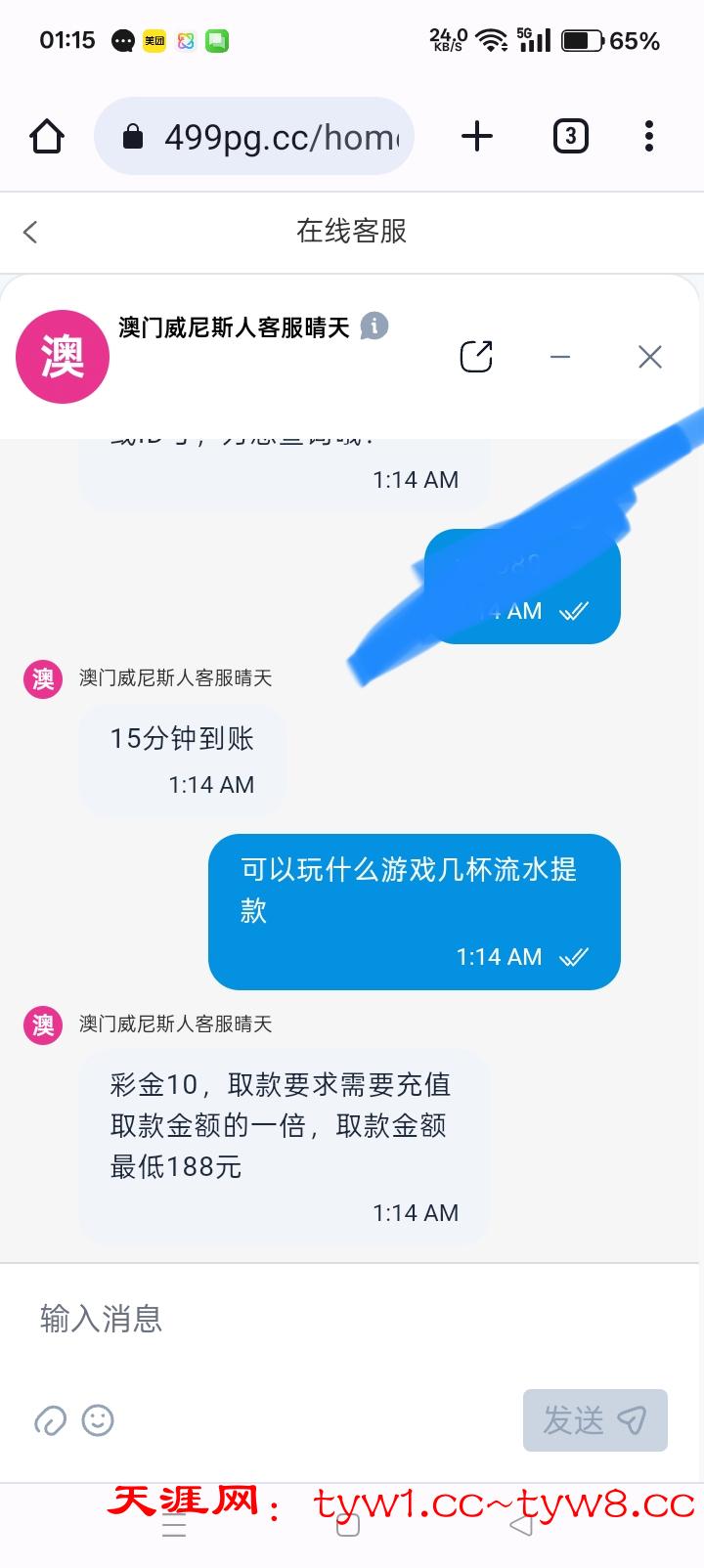The height and width of the screenshot is (1568, 704).
Task: Tap the 499pg.cc address bar
Action: click(x=254, y=137)
